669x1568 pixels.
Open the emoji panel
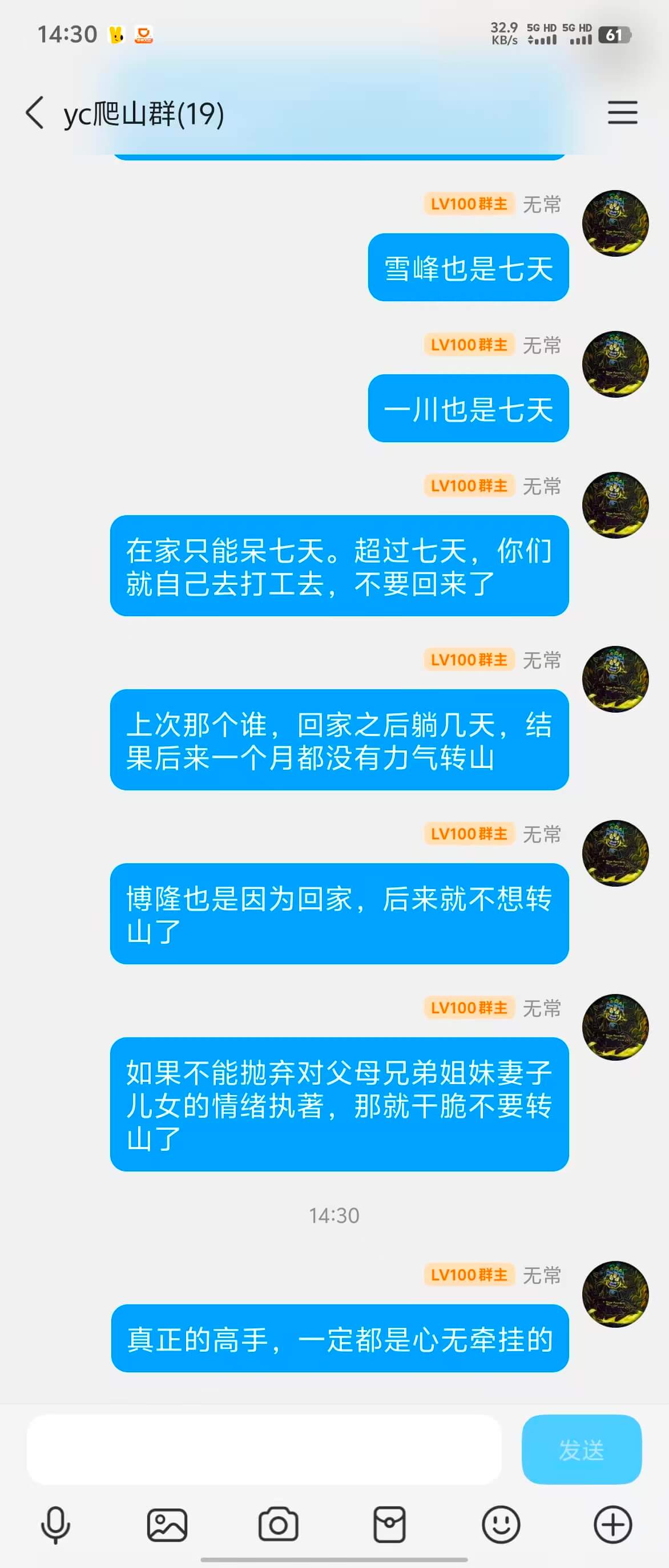(501, 1525)
